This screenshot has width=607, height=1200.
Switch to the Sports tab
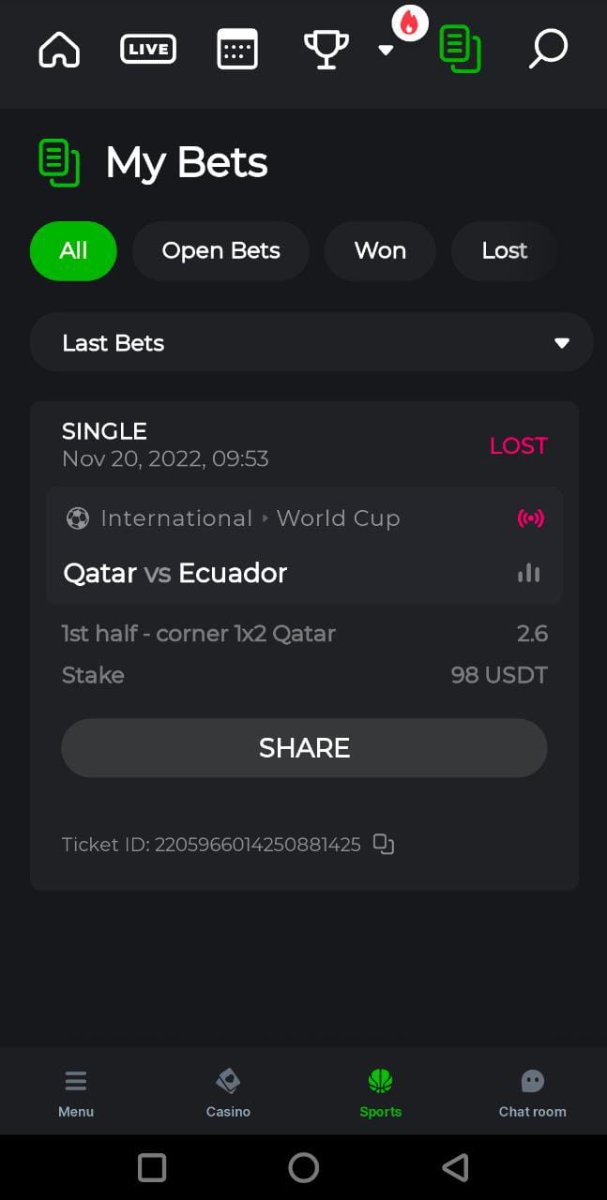380,1092
